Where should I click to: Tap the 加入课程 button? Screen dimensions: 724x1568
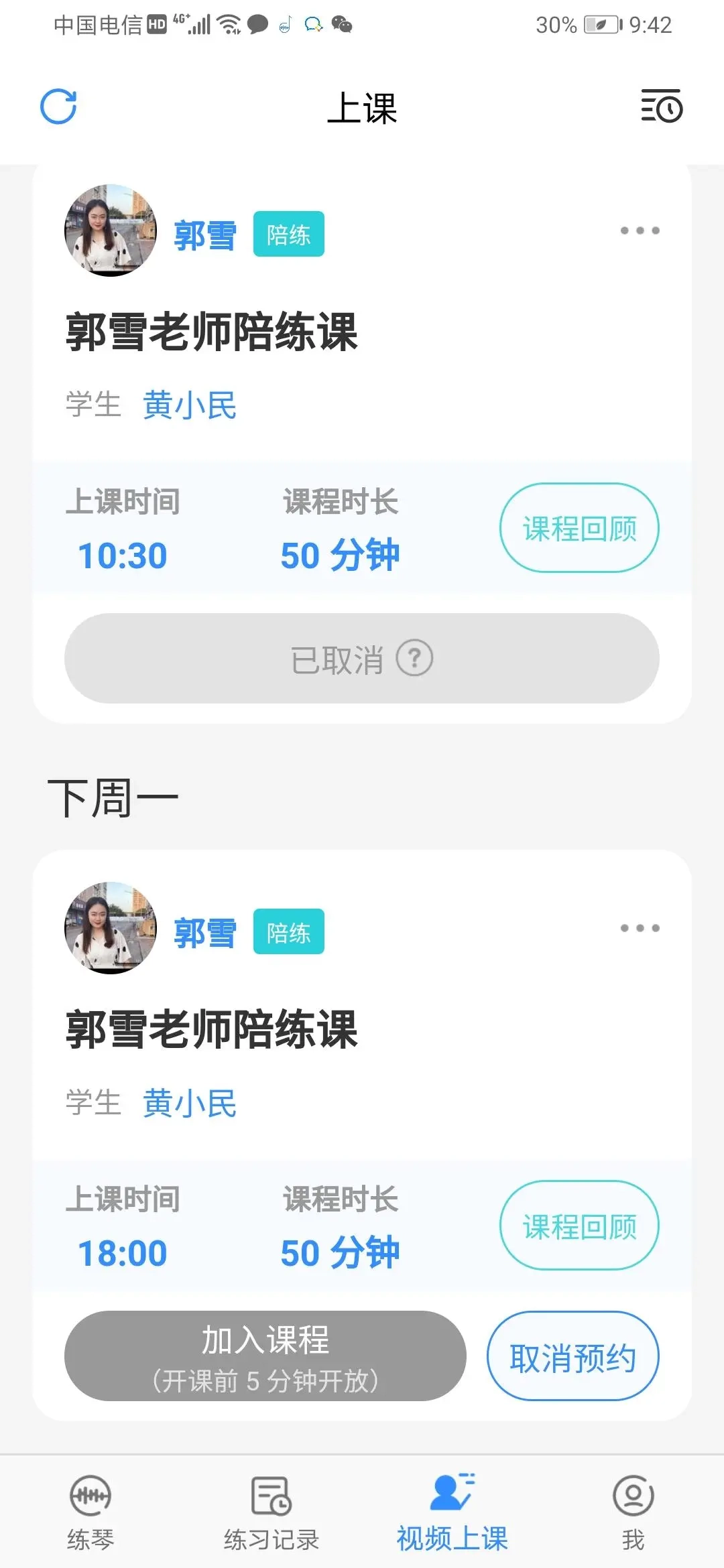[x=265, y=1356]
